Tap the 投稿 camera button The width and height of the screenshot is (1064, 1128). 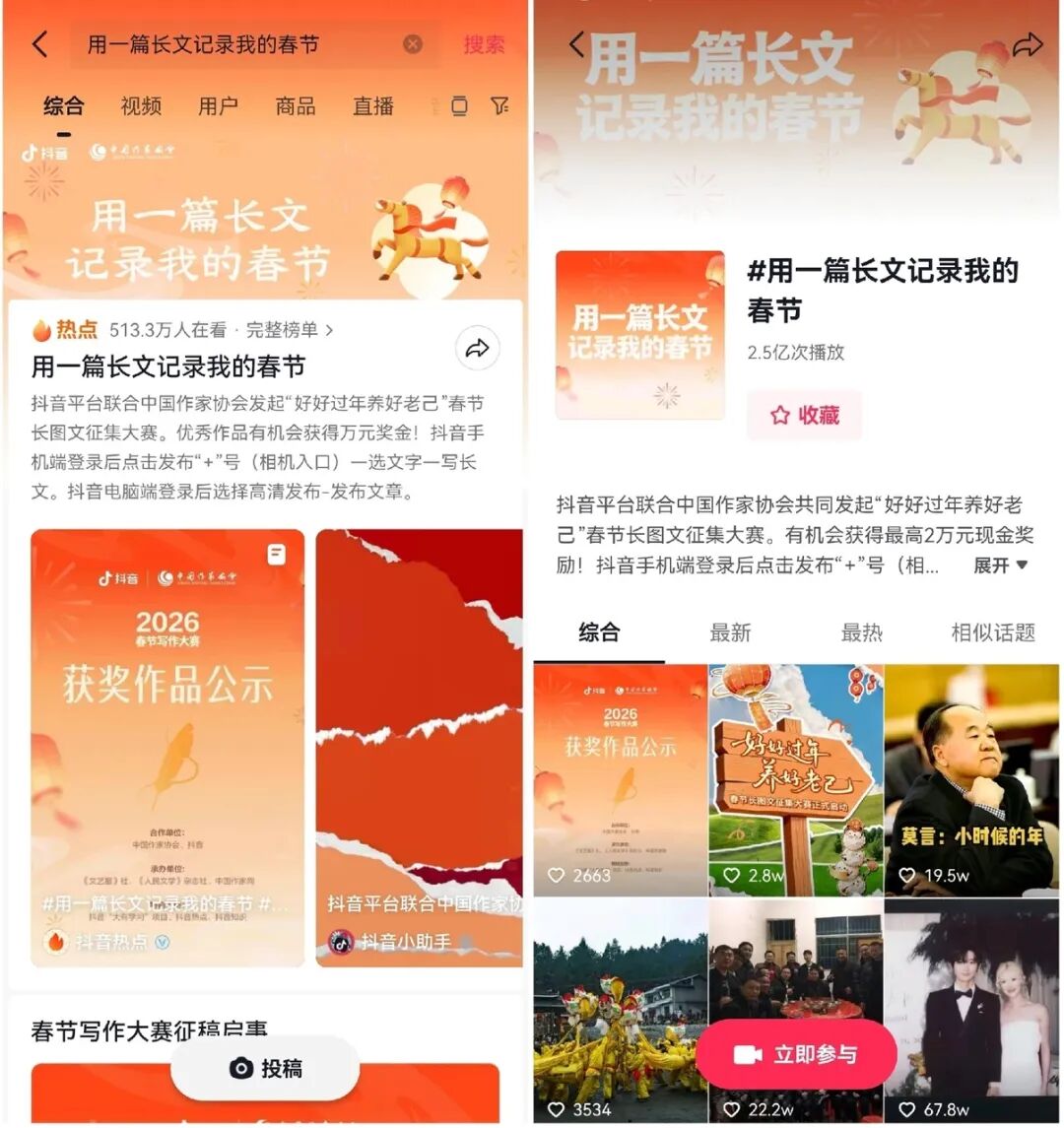[265, 1068]
